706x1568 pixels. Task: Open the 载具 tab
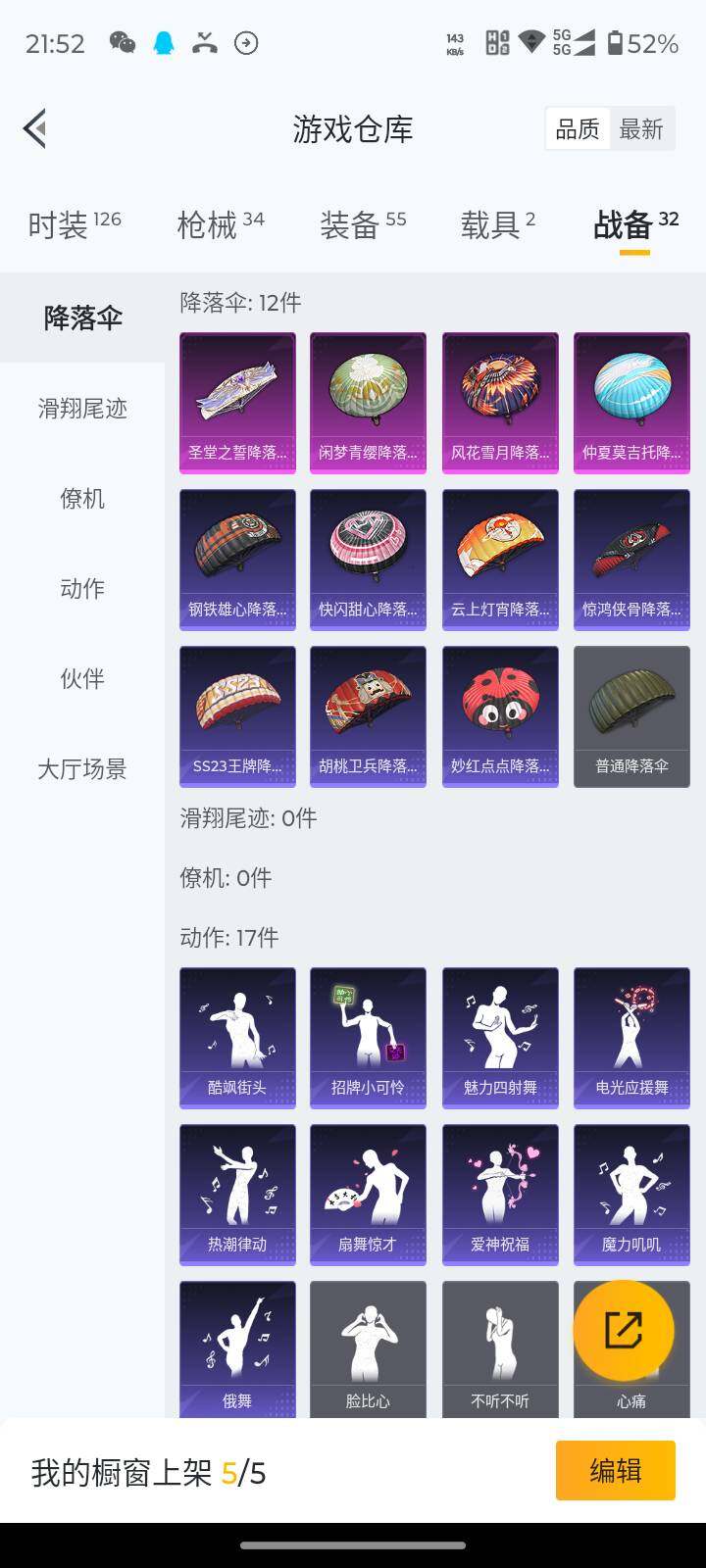coord(498,224)
